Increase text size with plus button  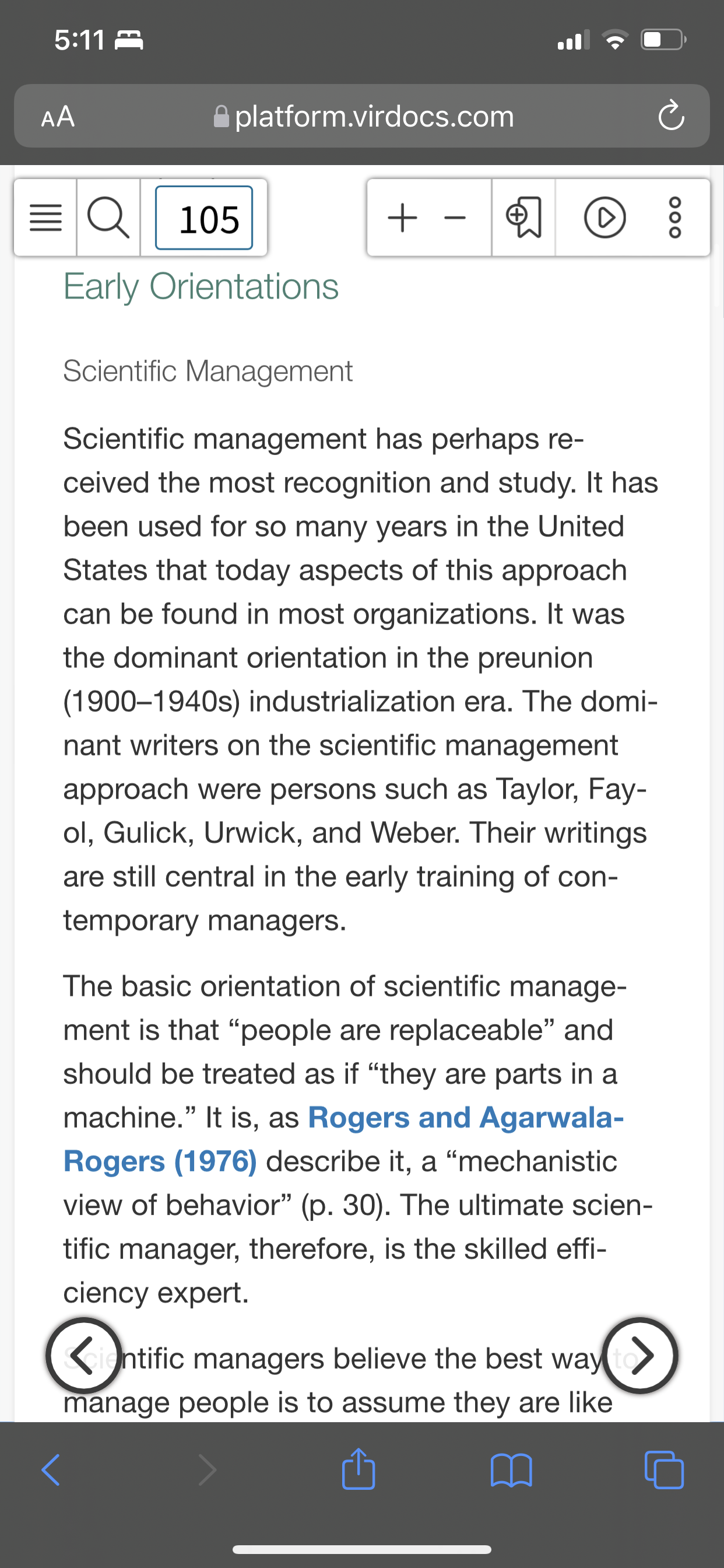pyautogui.click(x=402, y=218)
